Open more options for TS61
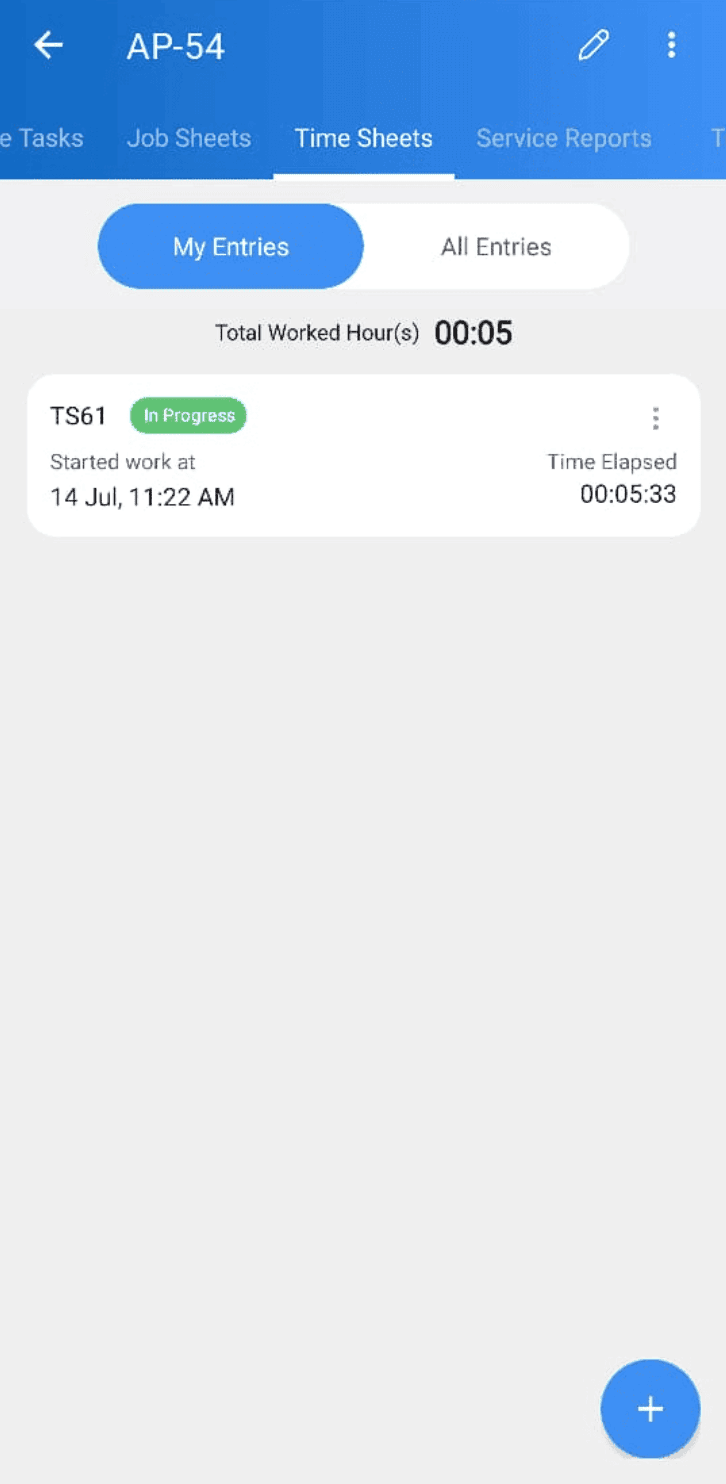 click(x=656, y=418)
